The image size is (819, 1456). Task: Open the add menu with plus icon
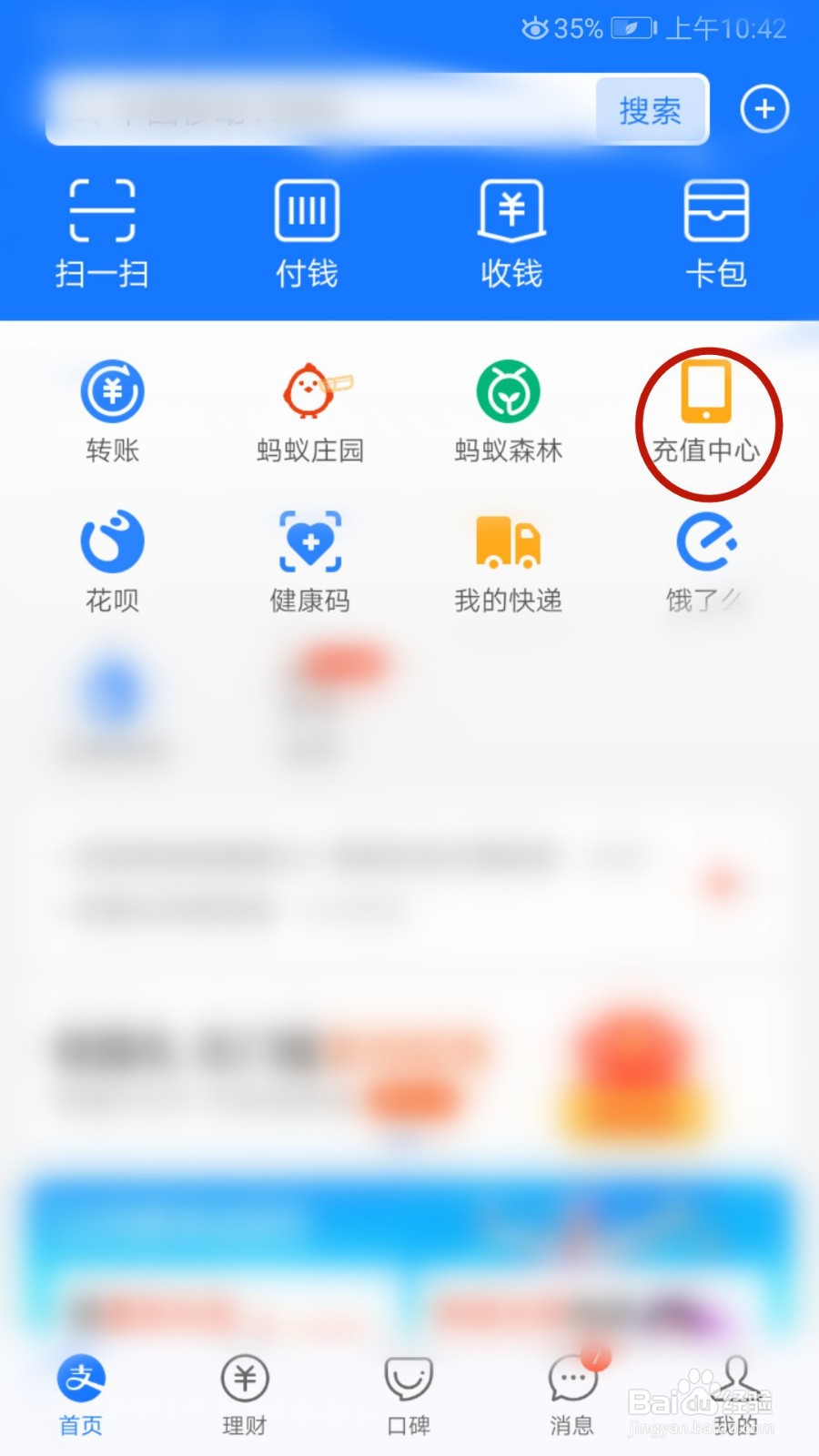764,108
